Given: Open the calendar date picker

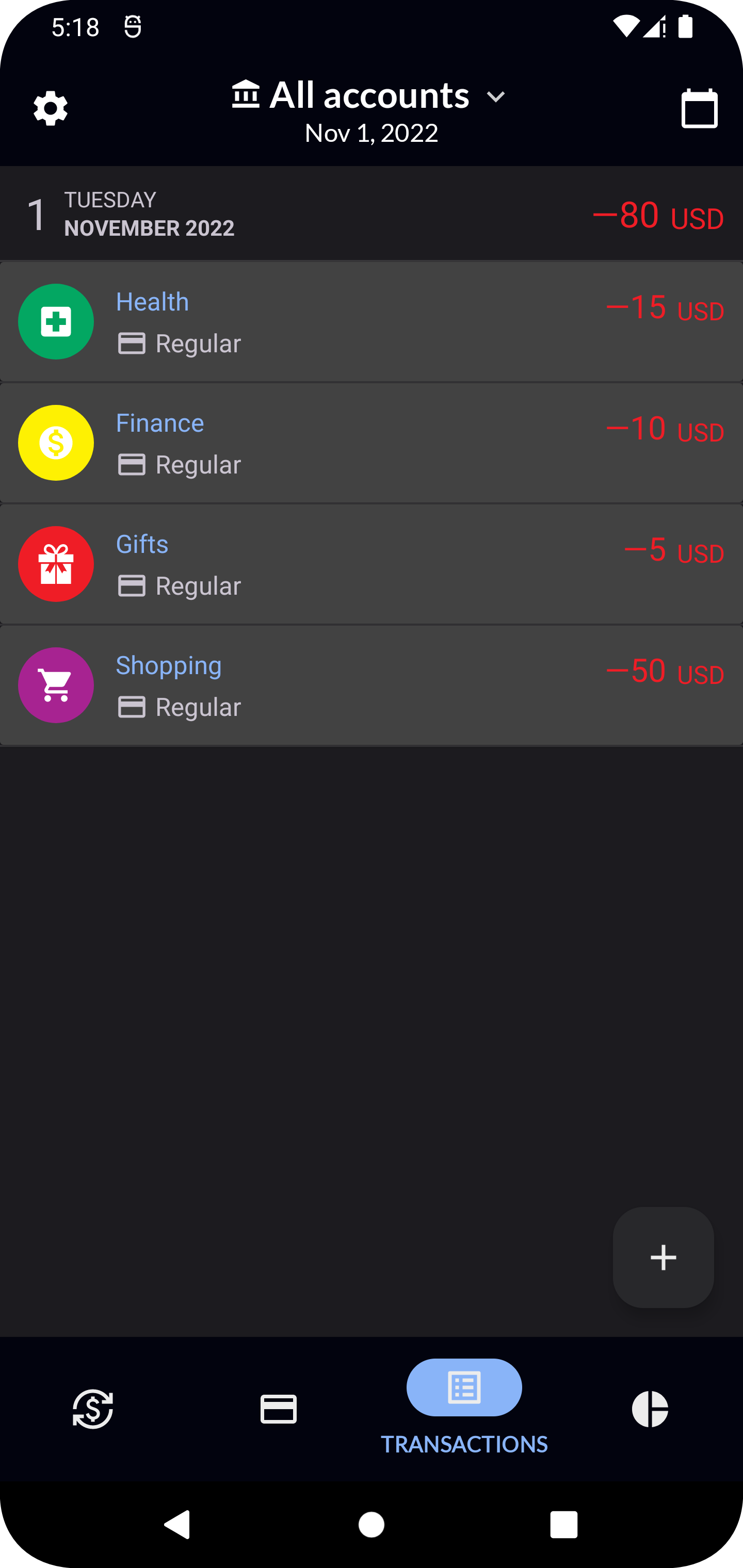Looking at the screenshot, I should pyautogui.click(x=699, y=109).
